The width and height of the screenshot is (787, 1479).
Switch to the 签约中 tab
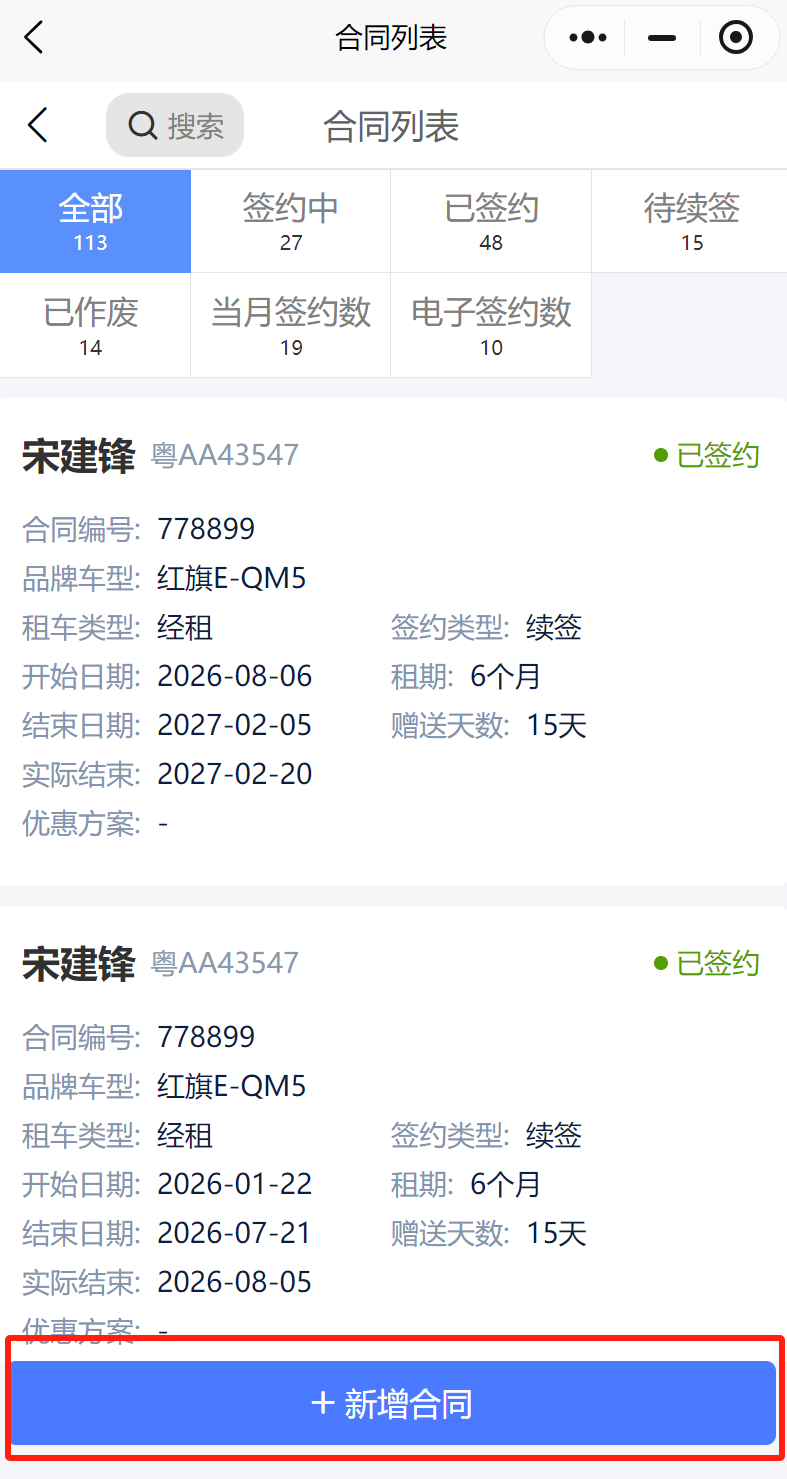click(x=290, y=221)
